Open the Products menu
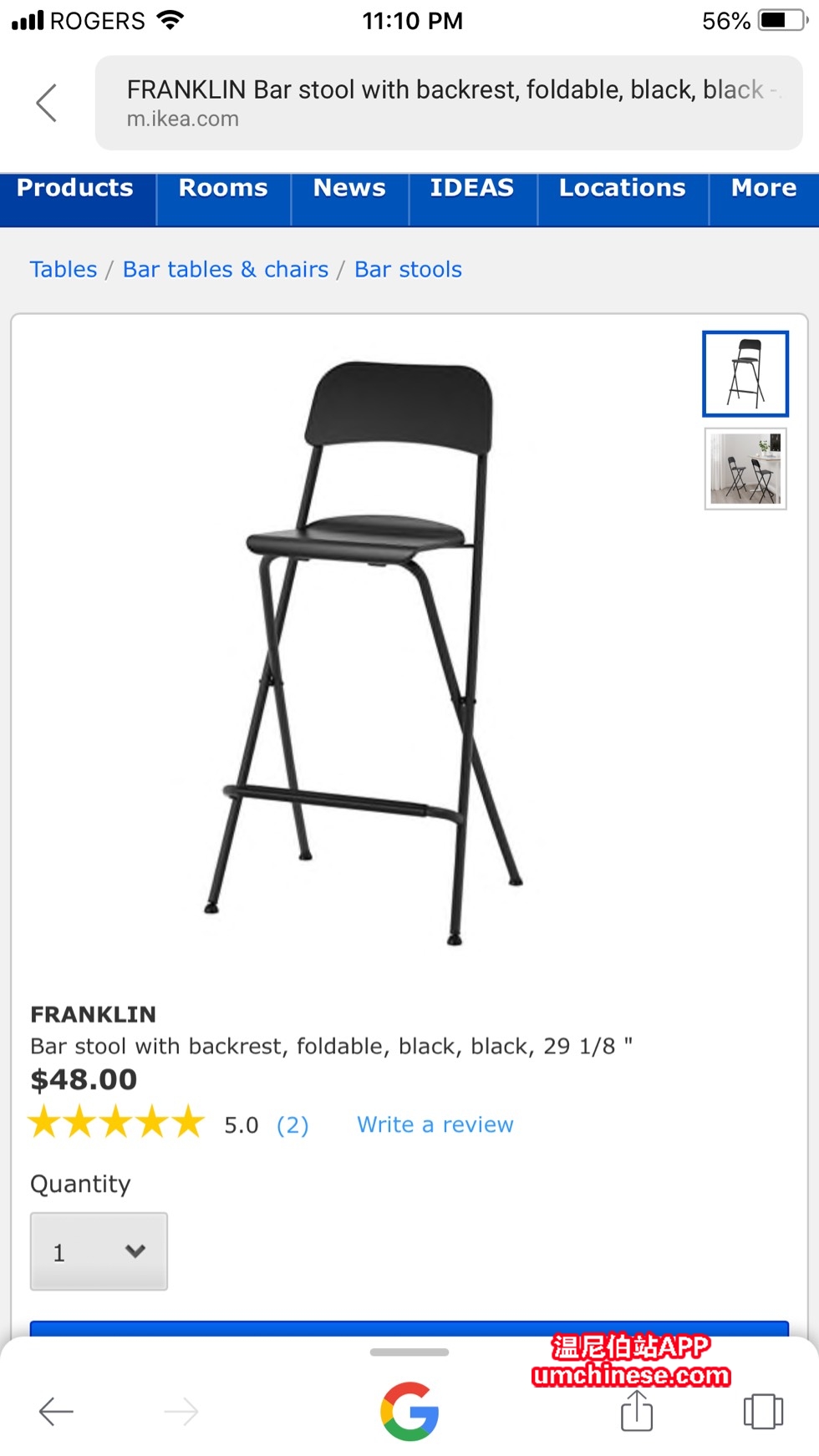This screenshot has width=819, height=1456. click(x=75, y=188)
